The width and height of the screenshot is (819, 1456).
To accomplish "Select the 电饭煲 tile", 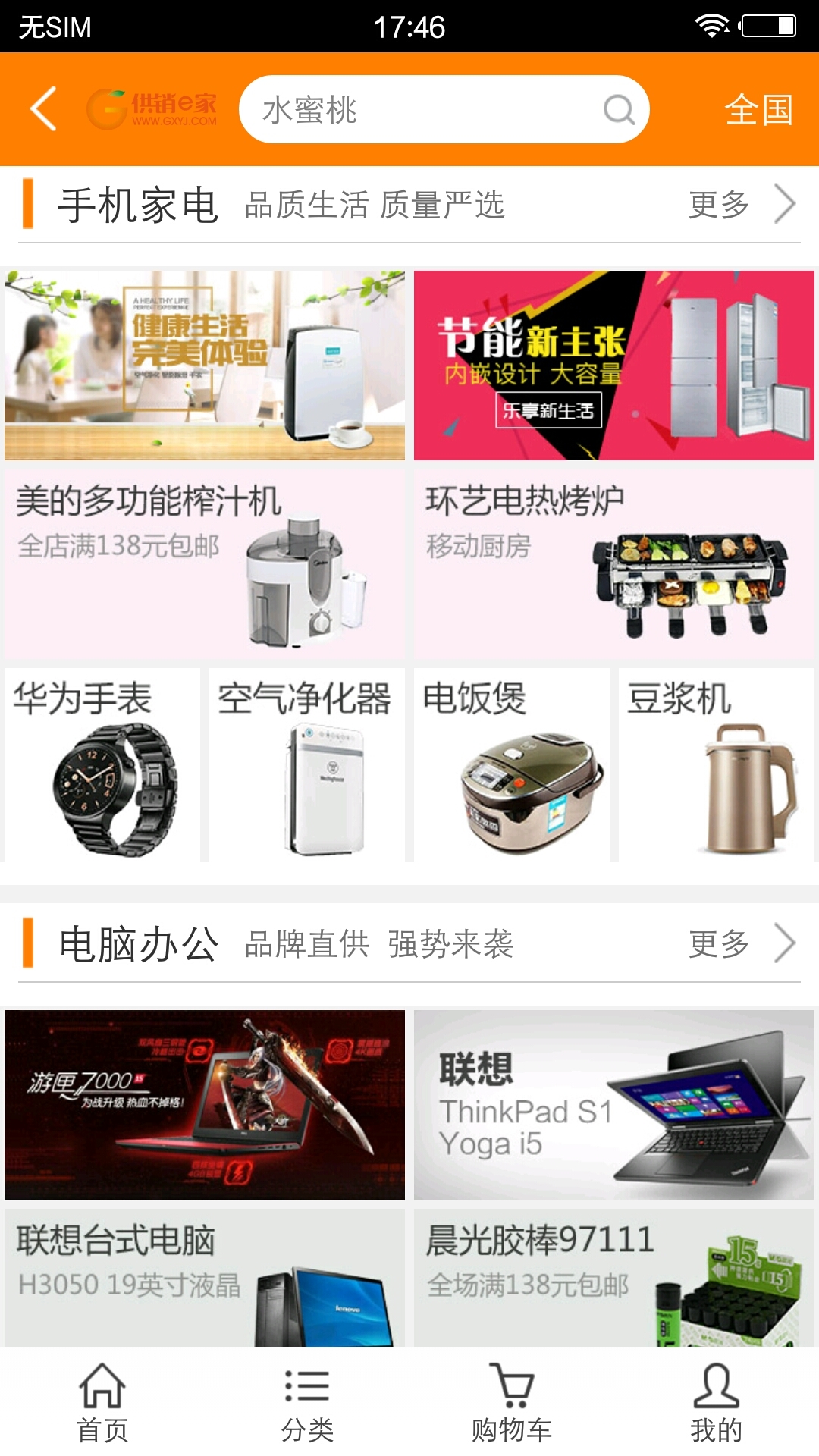I will coord(512,764).
